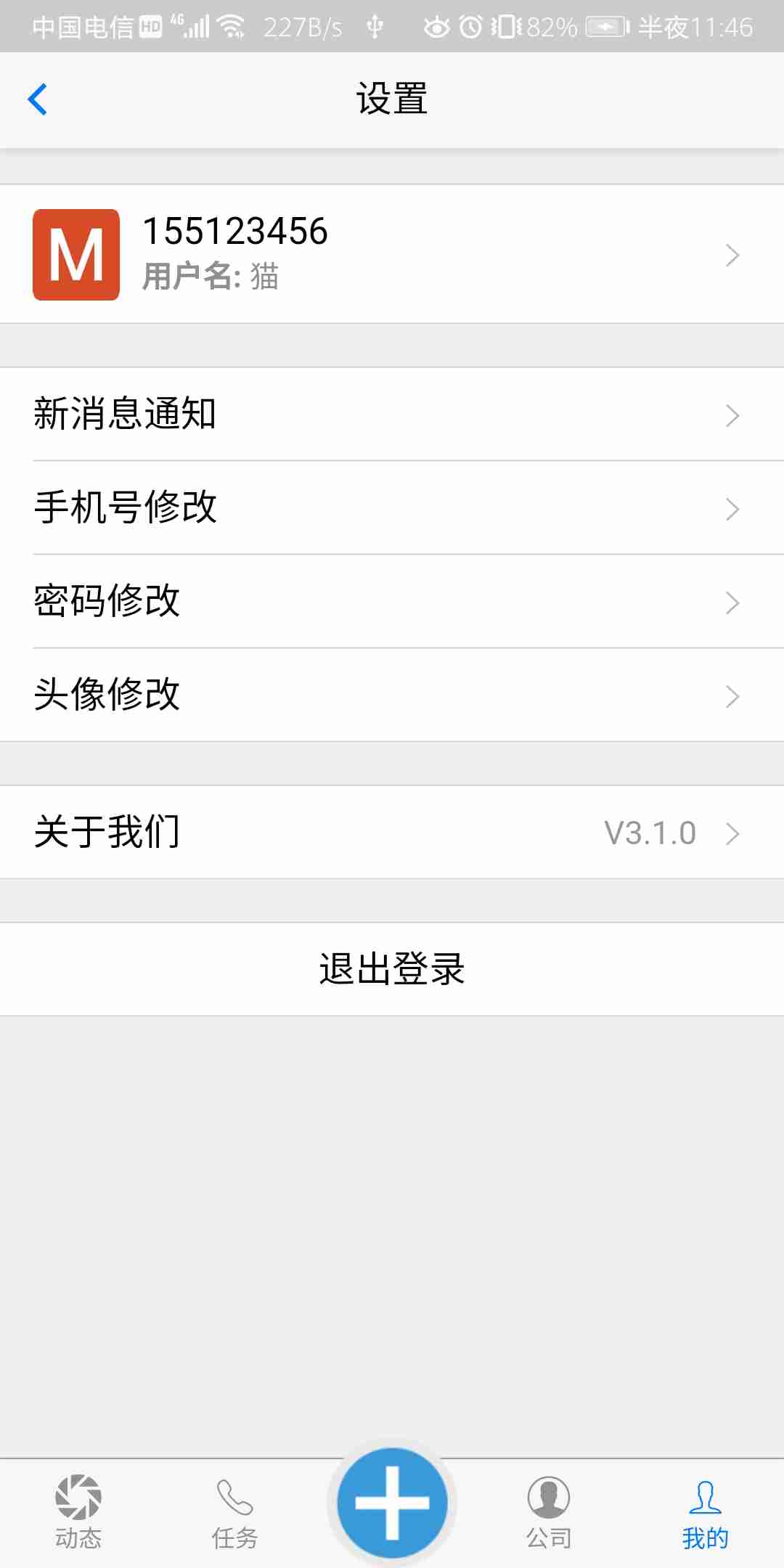784x1568 pixels.
Task: Open 新消息通知 settings
Action: (x=392, y=415)
